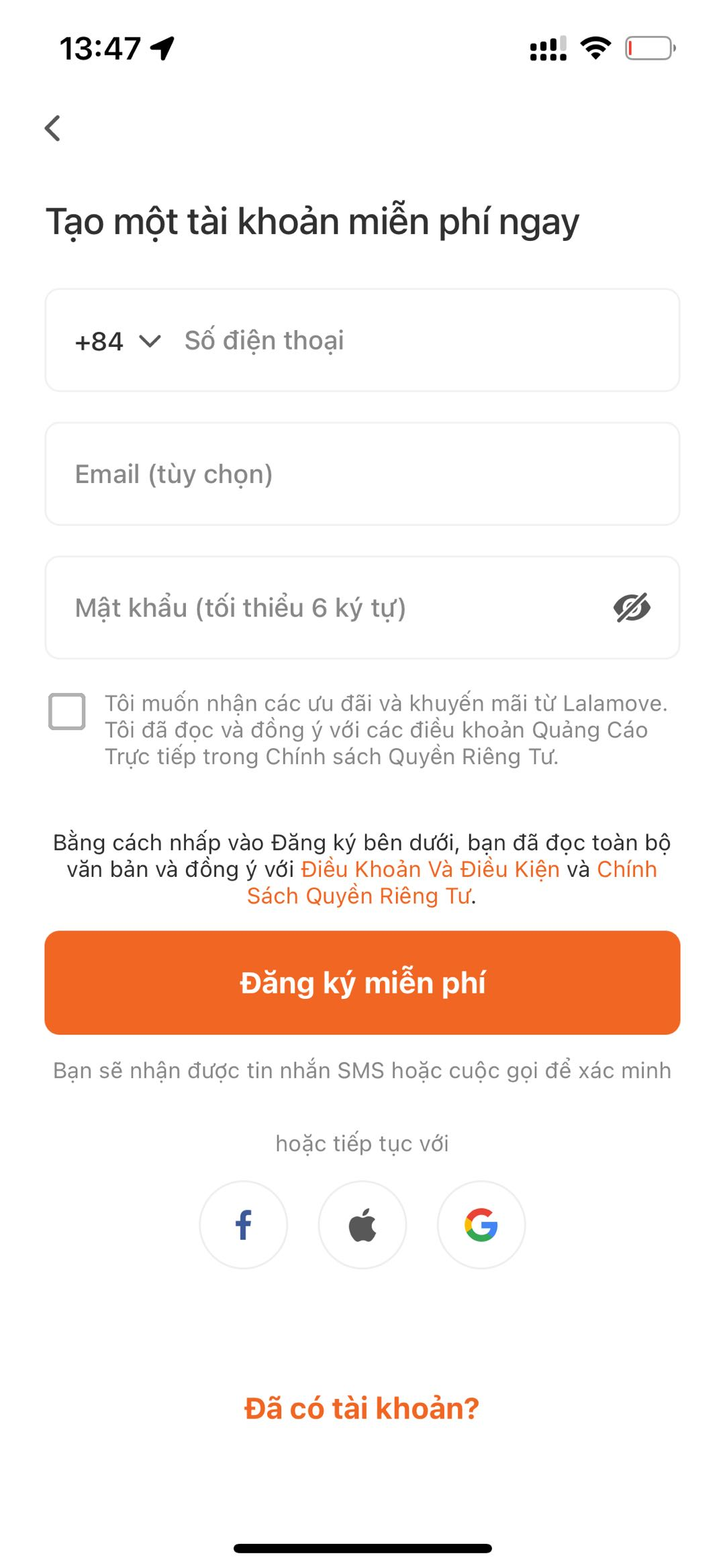Tap Đã có tài khoản? to log in

(x=362, y=1408)
